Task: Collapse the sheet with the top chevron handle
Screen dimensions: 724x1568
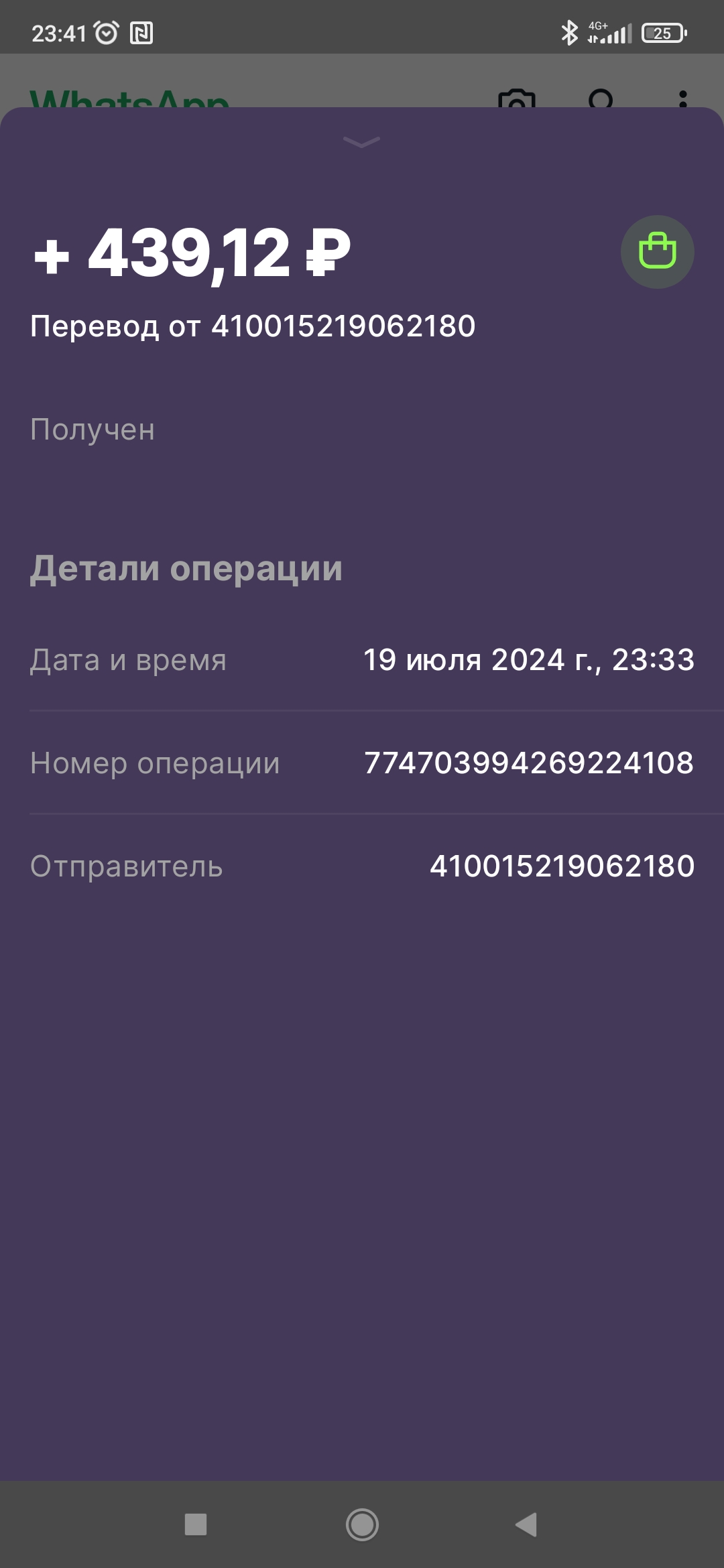Action: tap(361, 142)
